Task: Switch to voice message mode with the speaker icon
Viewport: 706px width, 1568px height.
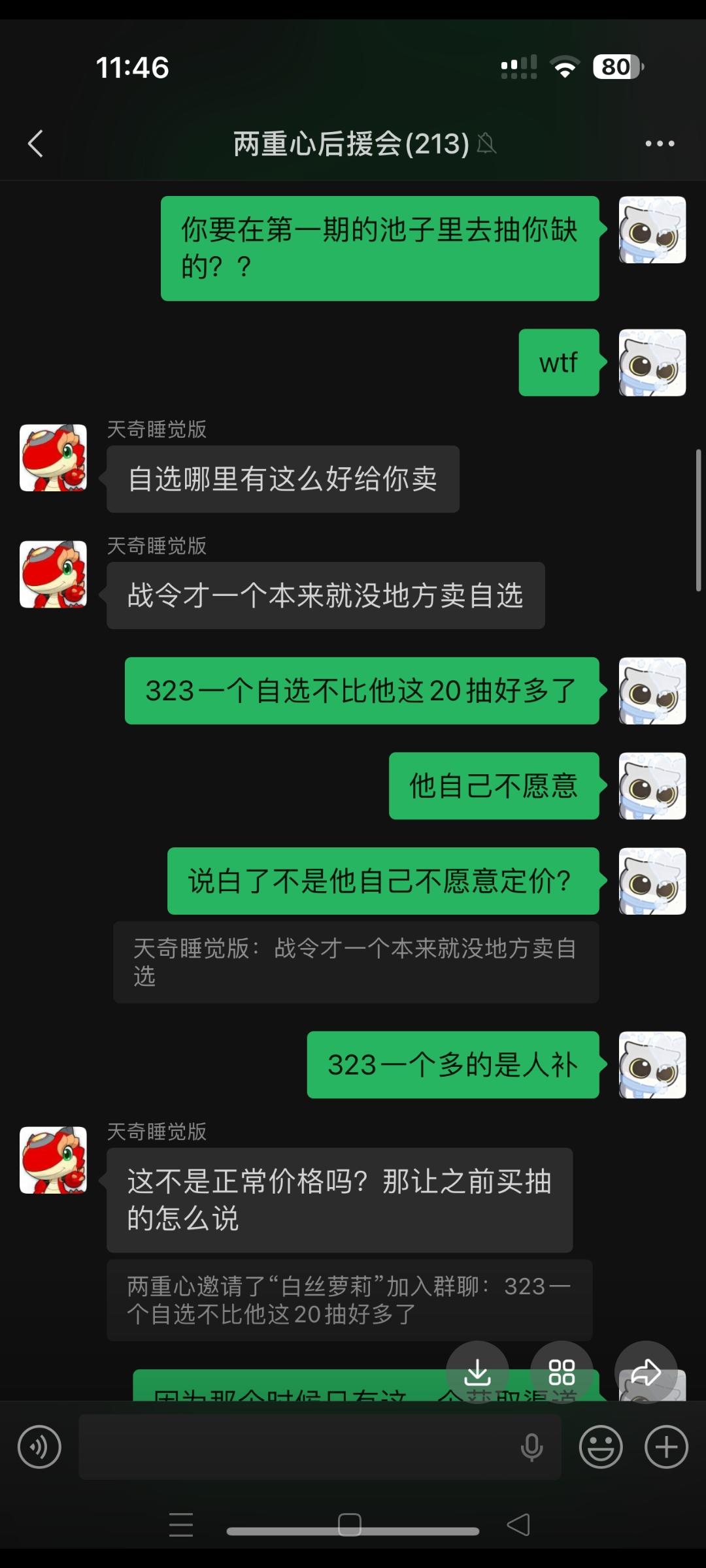Action: click(x=39, y=1446)
